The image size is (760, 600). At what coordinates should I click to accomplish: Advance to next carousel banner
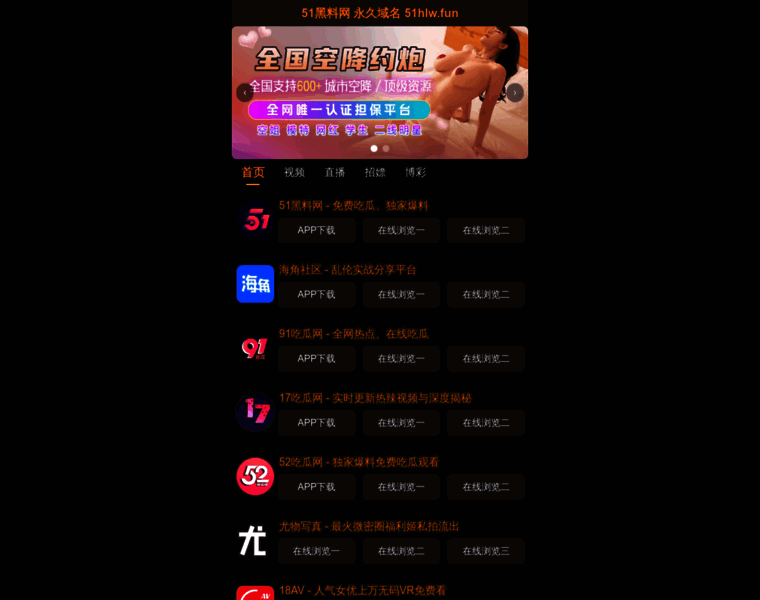[515, 92]
